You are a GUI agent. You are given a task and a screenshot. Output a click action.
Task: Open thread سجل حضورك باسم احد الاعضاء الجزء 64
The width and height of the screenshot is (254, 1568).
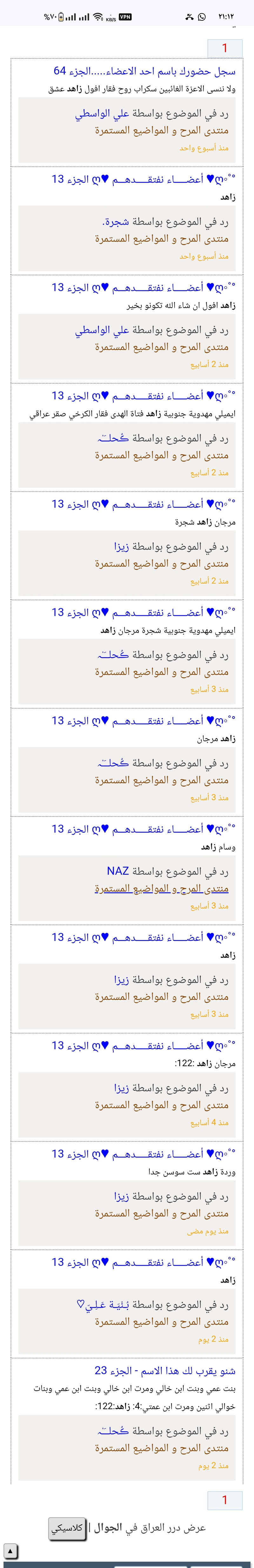[x=144, y=71]
